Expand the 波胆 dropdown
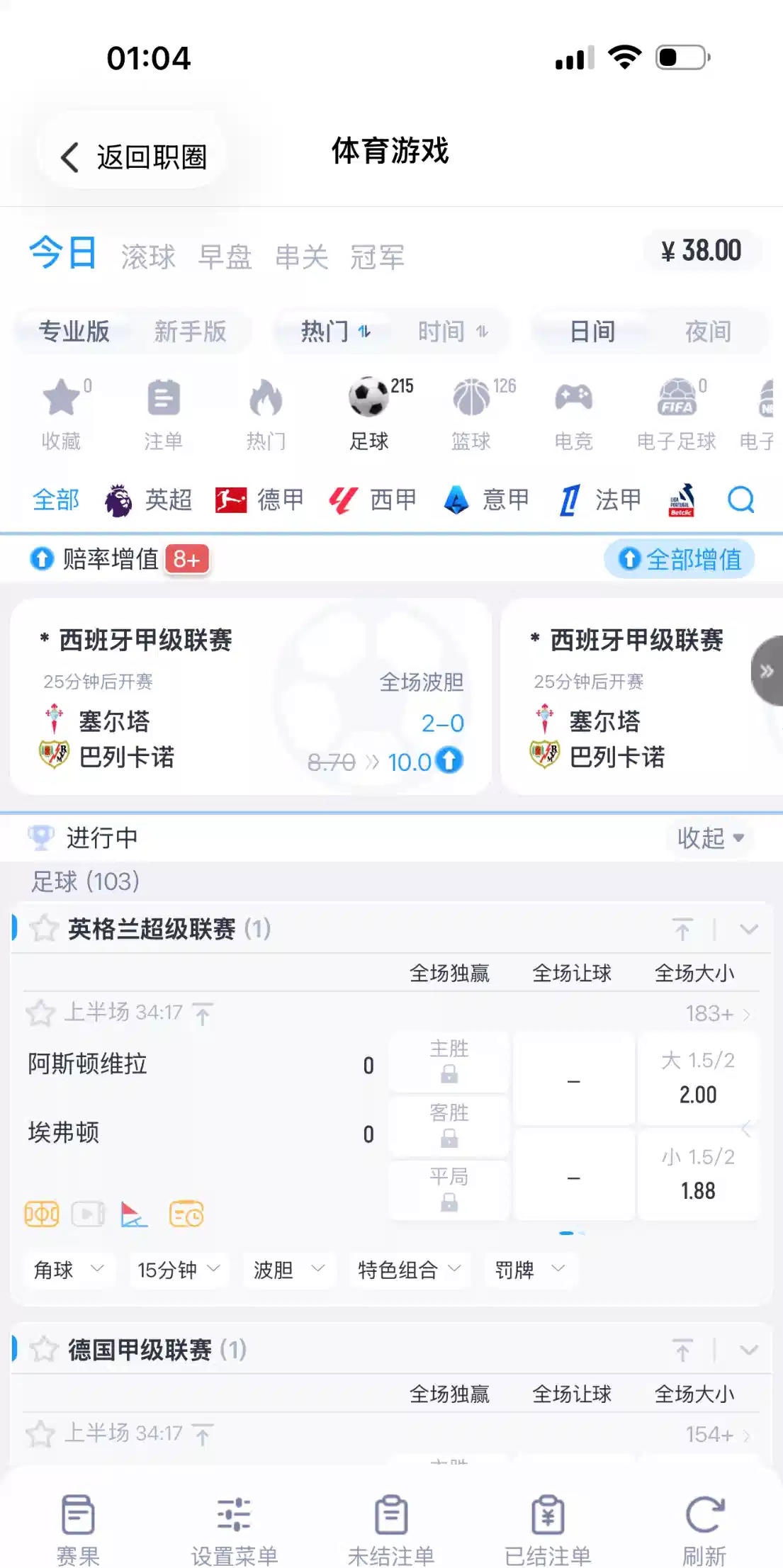Viewport: 783px width, 1568px height. [x=288, y=1270]
